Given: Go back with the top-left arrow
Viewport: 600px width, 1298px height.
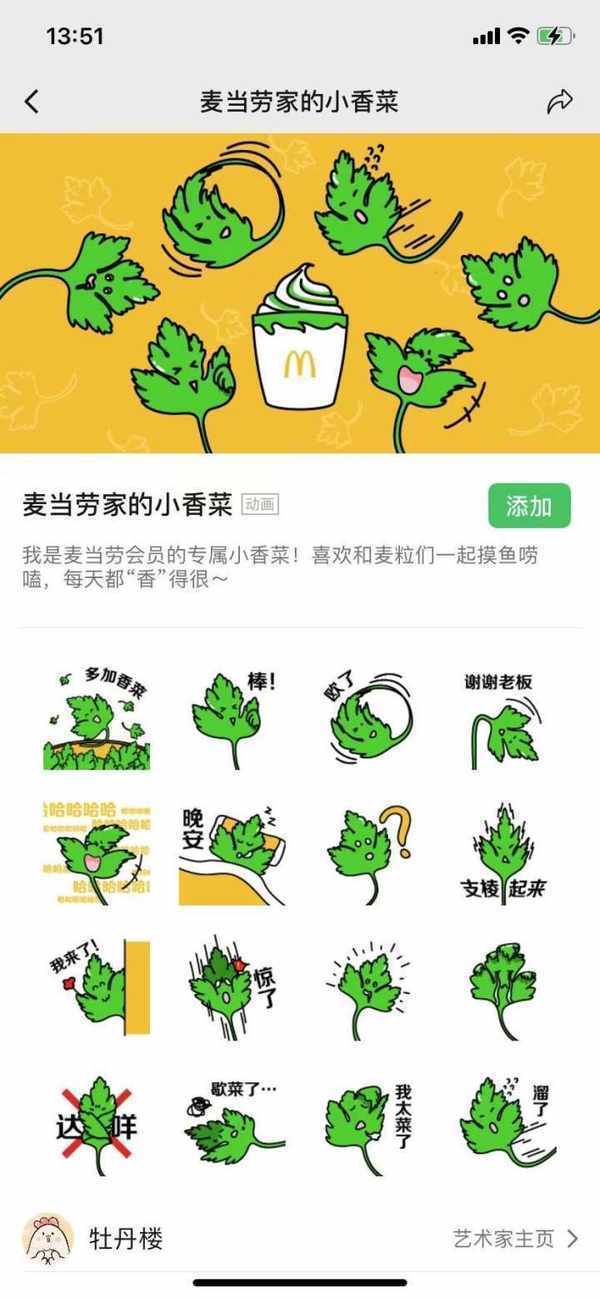Looking at the screenshot, I should point(32,101).
